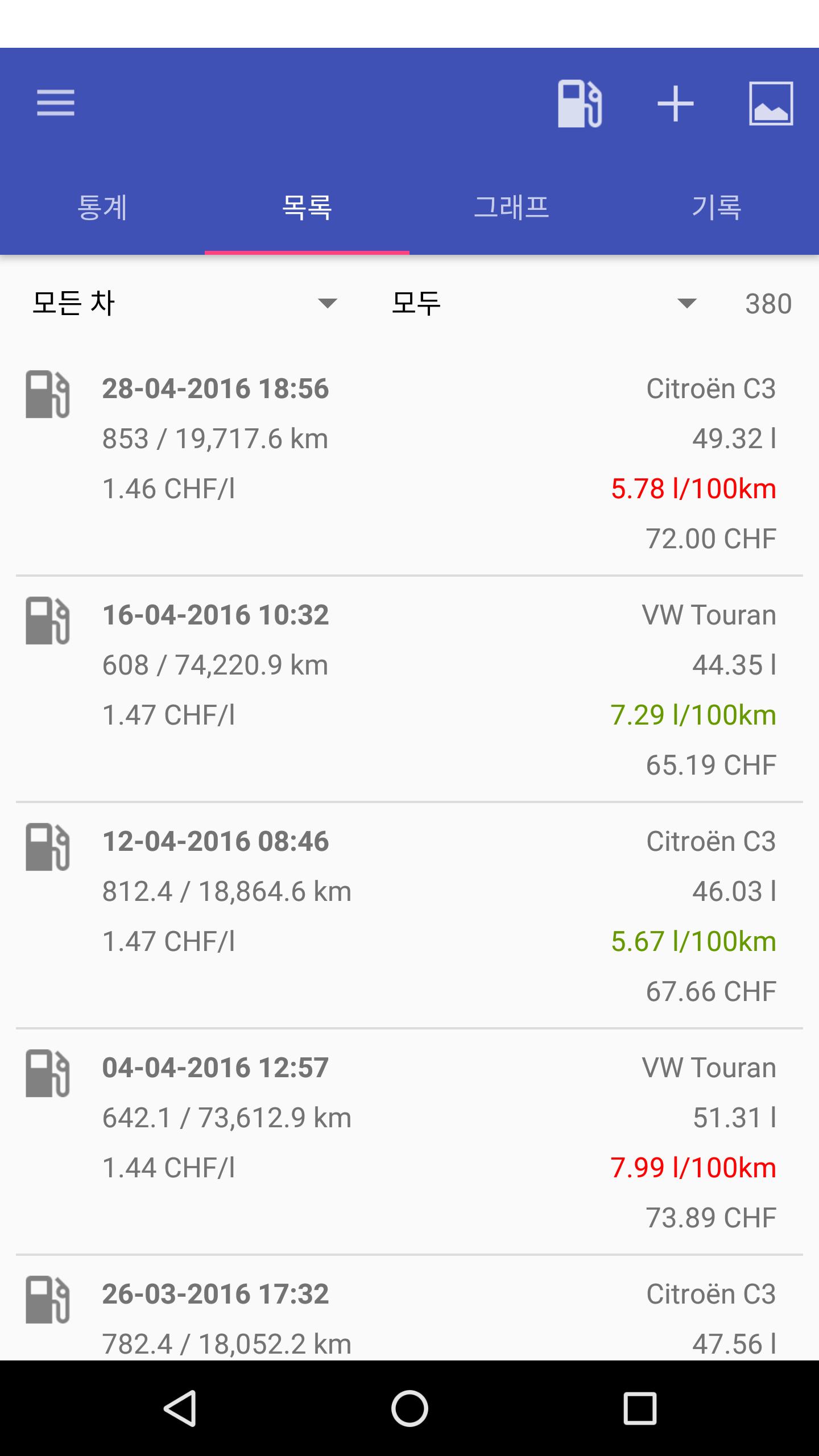The height and width of the screenshot is (1456, 819).
Task: Go to the 기록 tab
Action: click(717, 207)
